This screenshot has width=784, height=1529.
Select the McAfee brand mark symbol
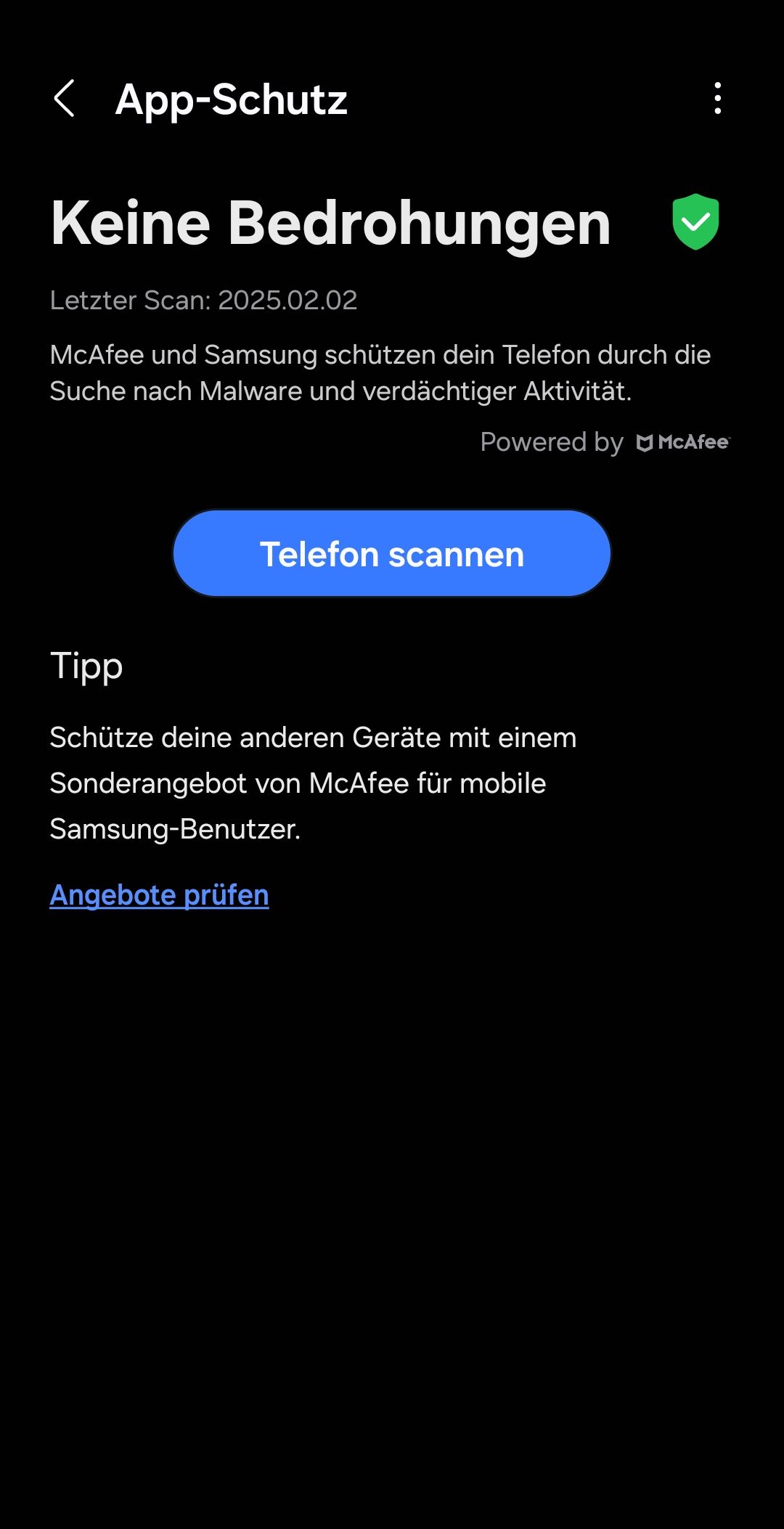pyautogui.click(x=645, y=441)
